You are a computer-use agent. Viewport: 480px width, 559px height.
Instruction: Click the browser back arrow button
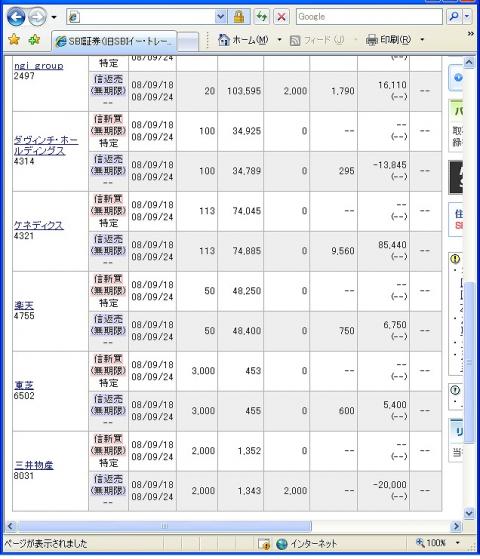point(16,17)
